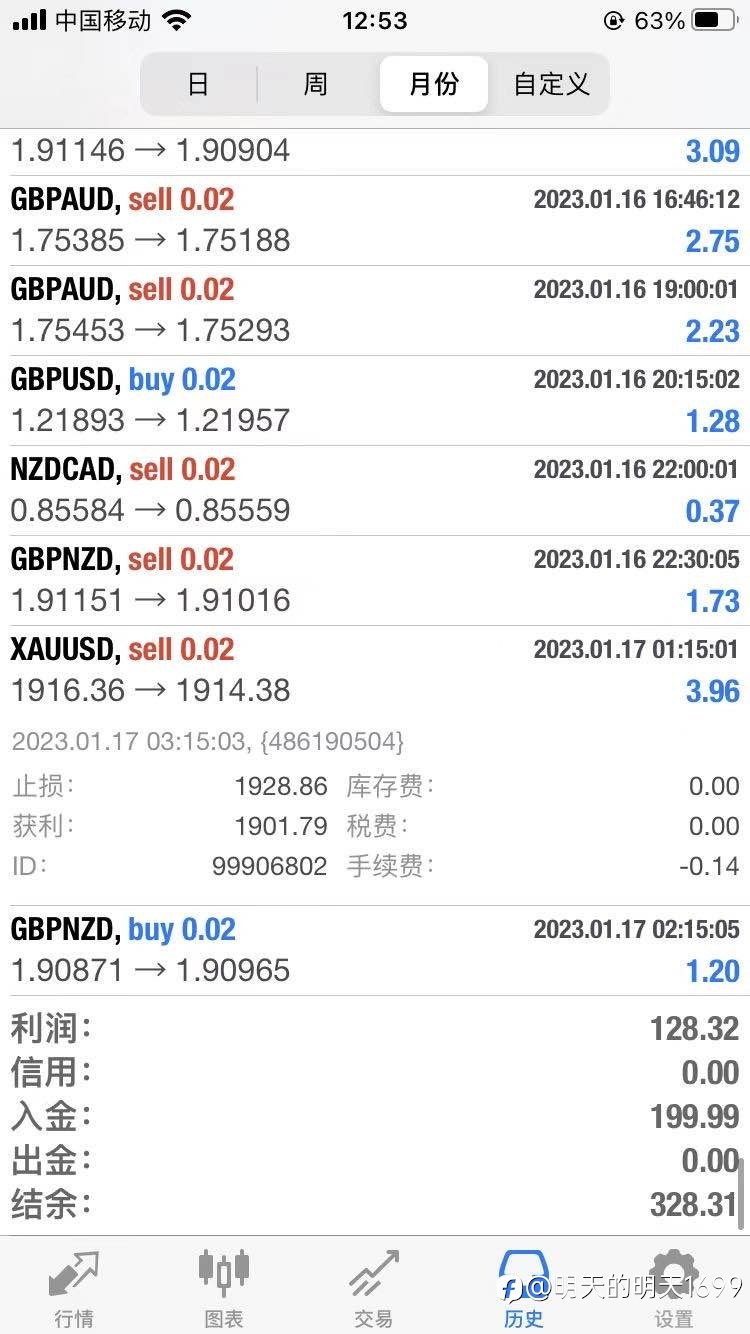Switch to the 交易 trade tab
750x1334 pixels.
click(x=374, y=1287)
